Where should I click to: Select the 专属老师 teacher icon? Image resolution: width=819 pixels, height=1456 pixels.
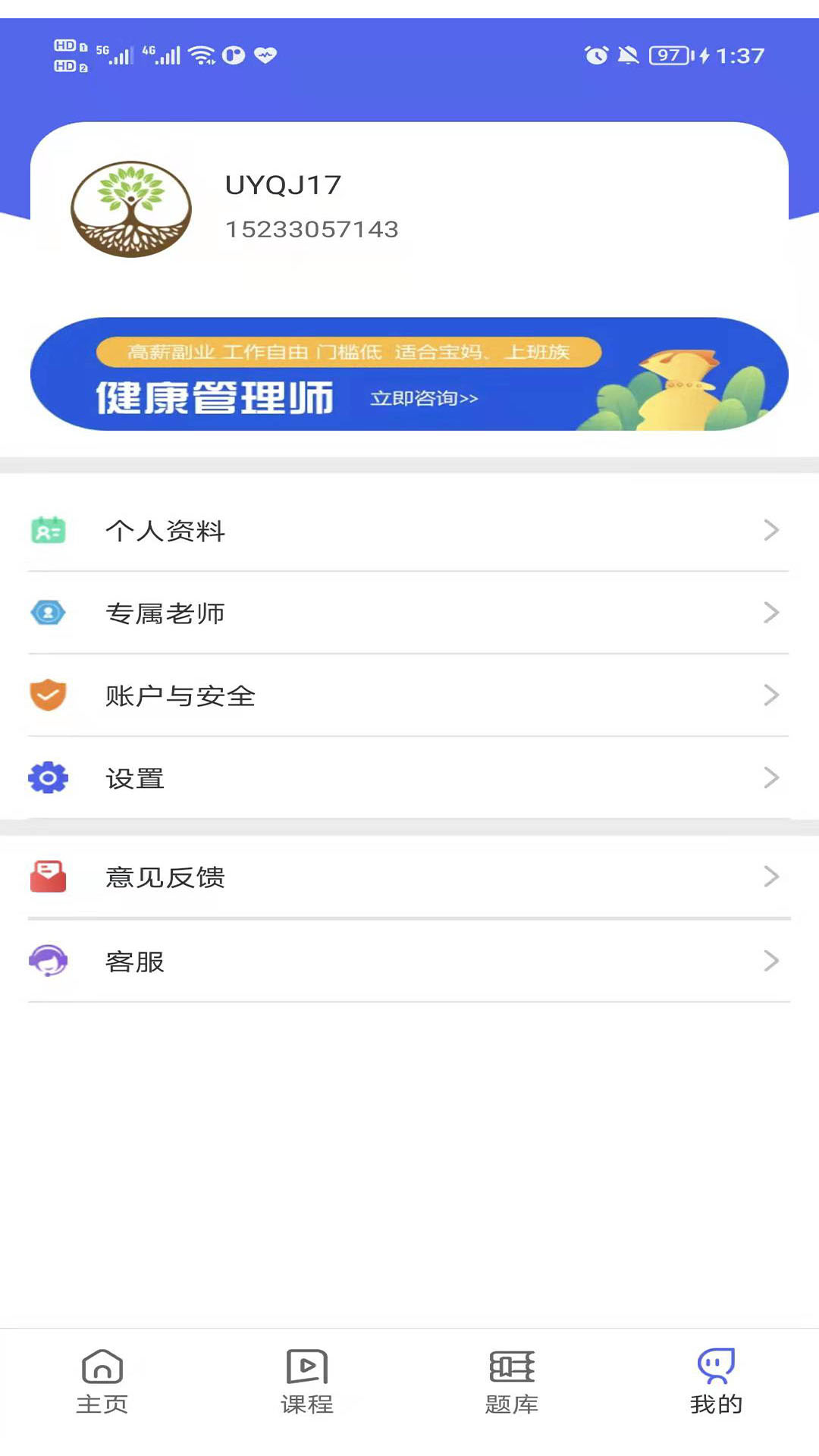48,613
